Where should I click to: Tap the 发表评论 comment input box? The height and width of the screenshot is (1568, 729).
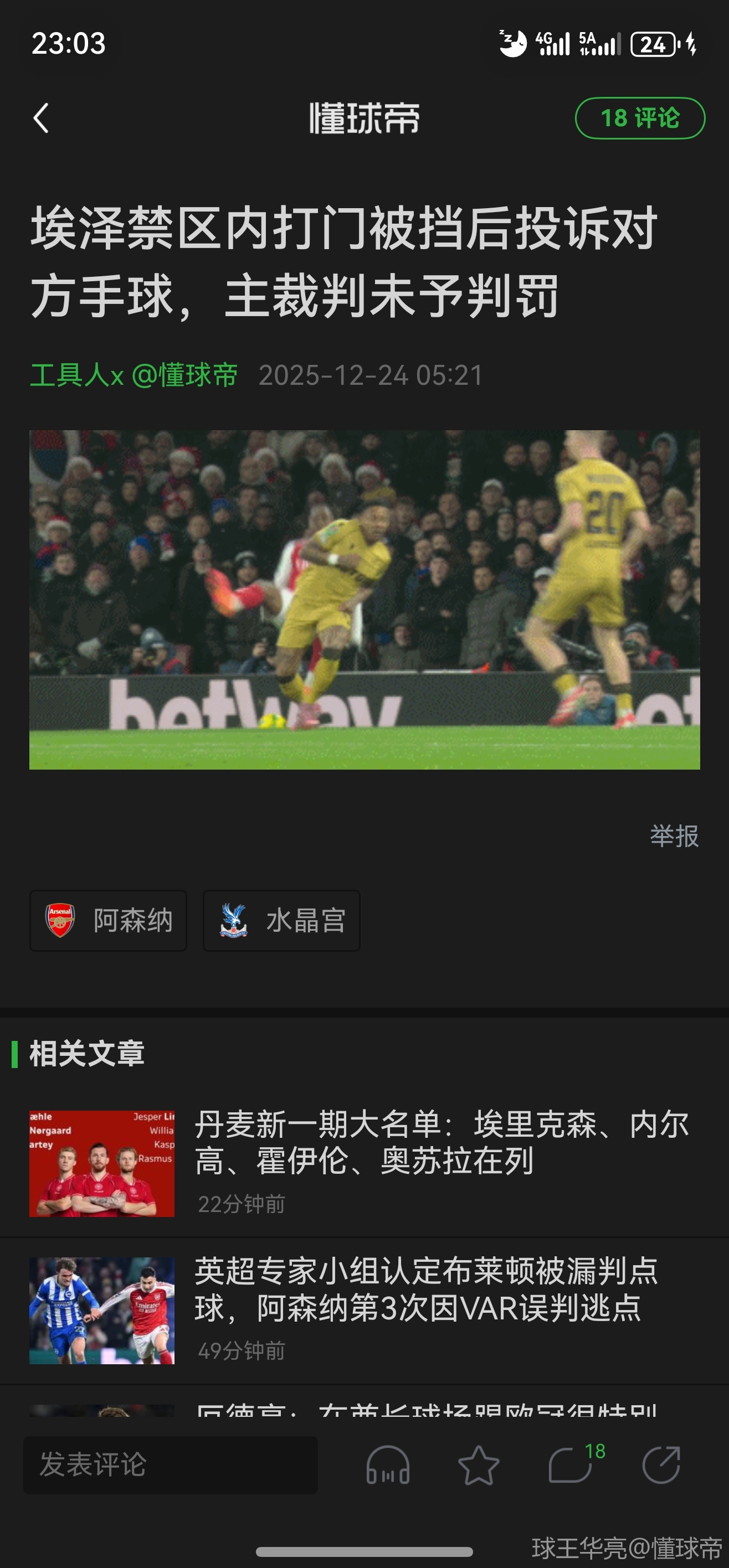pyautogui.click(x=171, y=1464)
